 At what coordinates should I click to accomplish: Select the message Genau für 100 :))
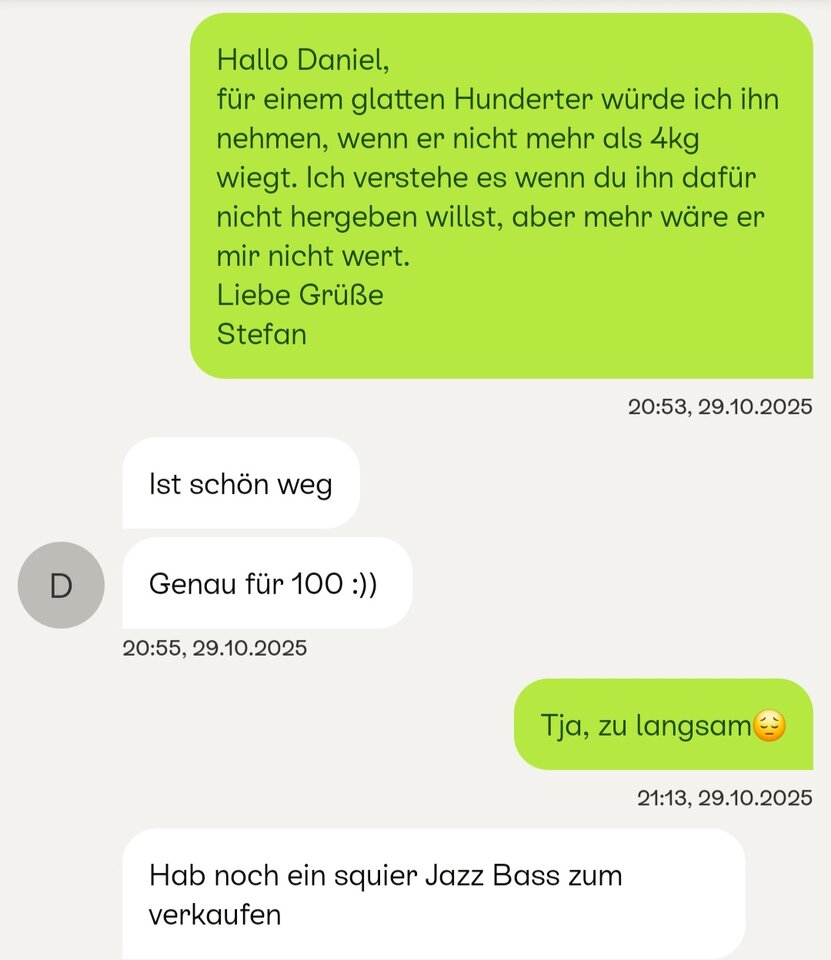pos(266,584)
